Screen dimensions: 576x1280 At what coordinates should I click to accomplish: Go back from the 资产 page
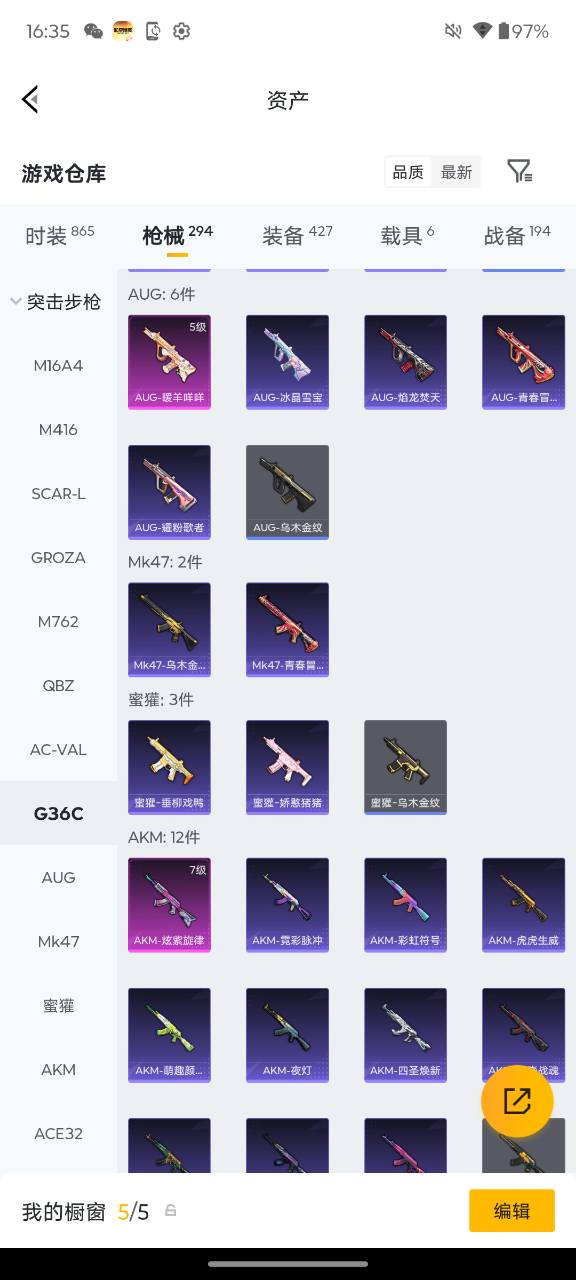click(x=30, y=99)
